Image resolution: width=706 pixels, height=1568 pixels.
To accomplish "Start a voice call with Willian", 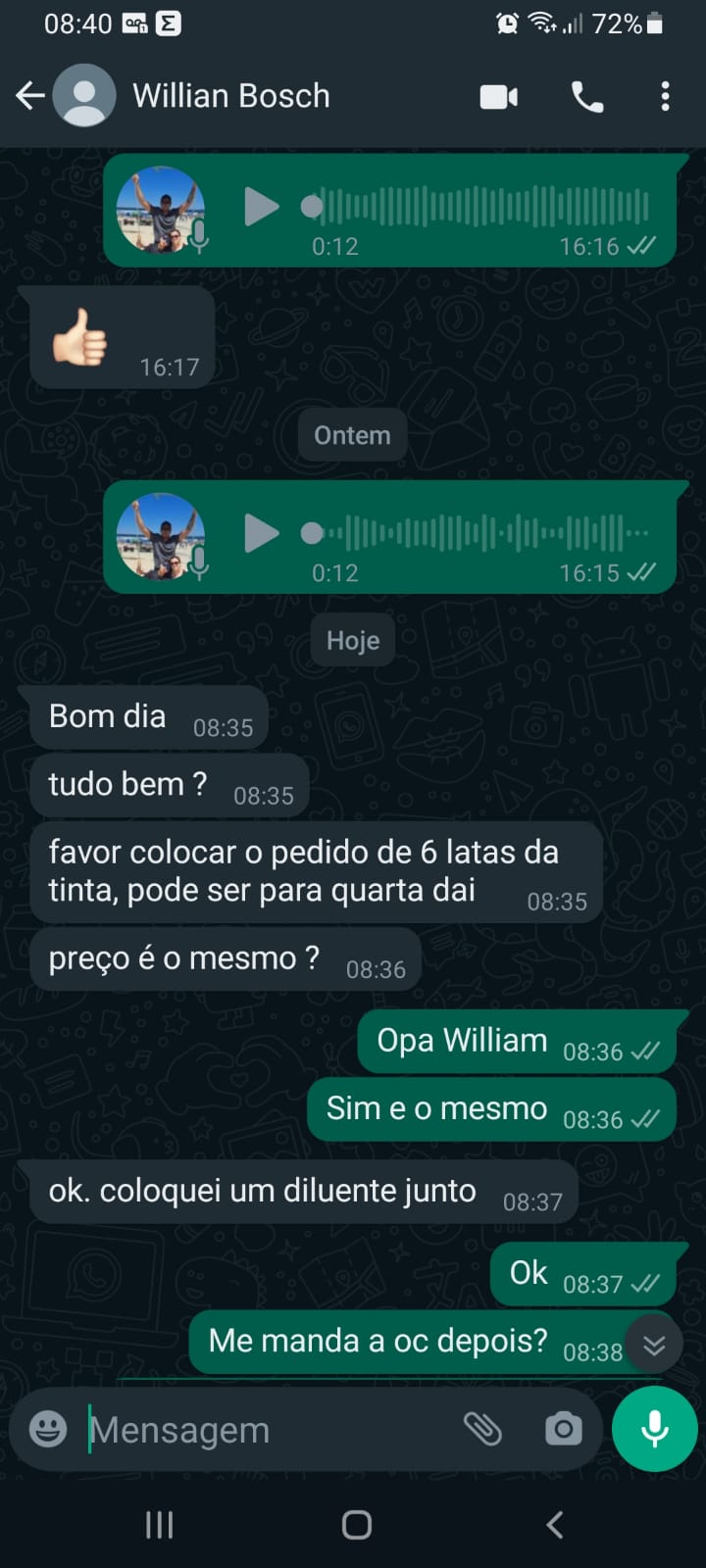I will point(587,97).
